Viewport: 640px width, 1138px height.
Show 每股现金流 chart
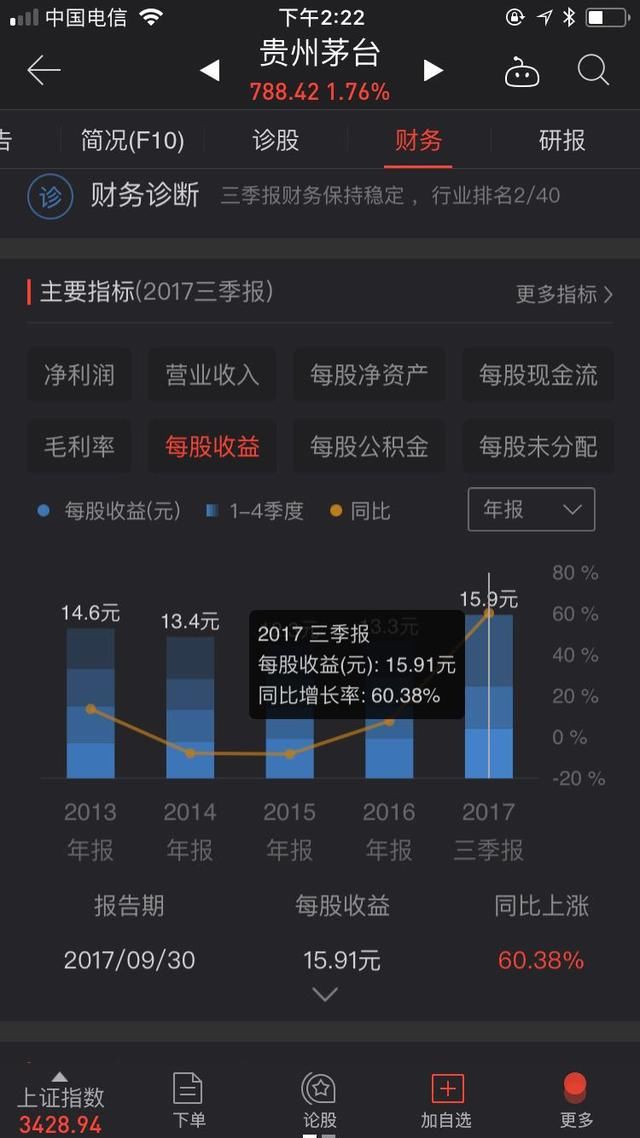[x=538, y=375]
